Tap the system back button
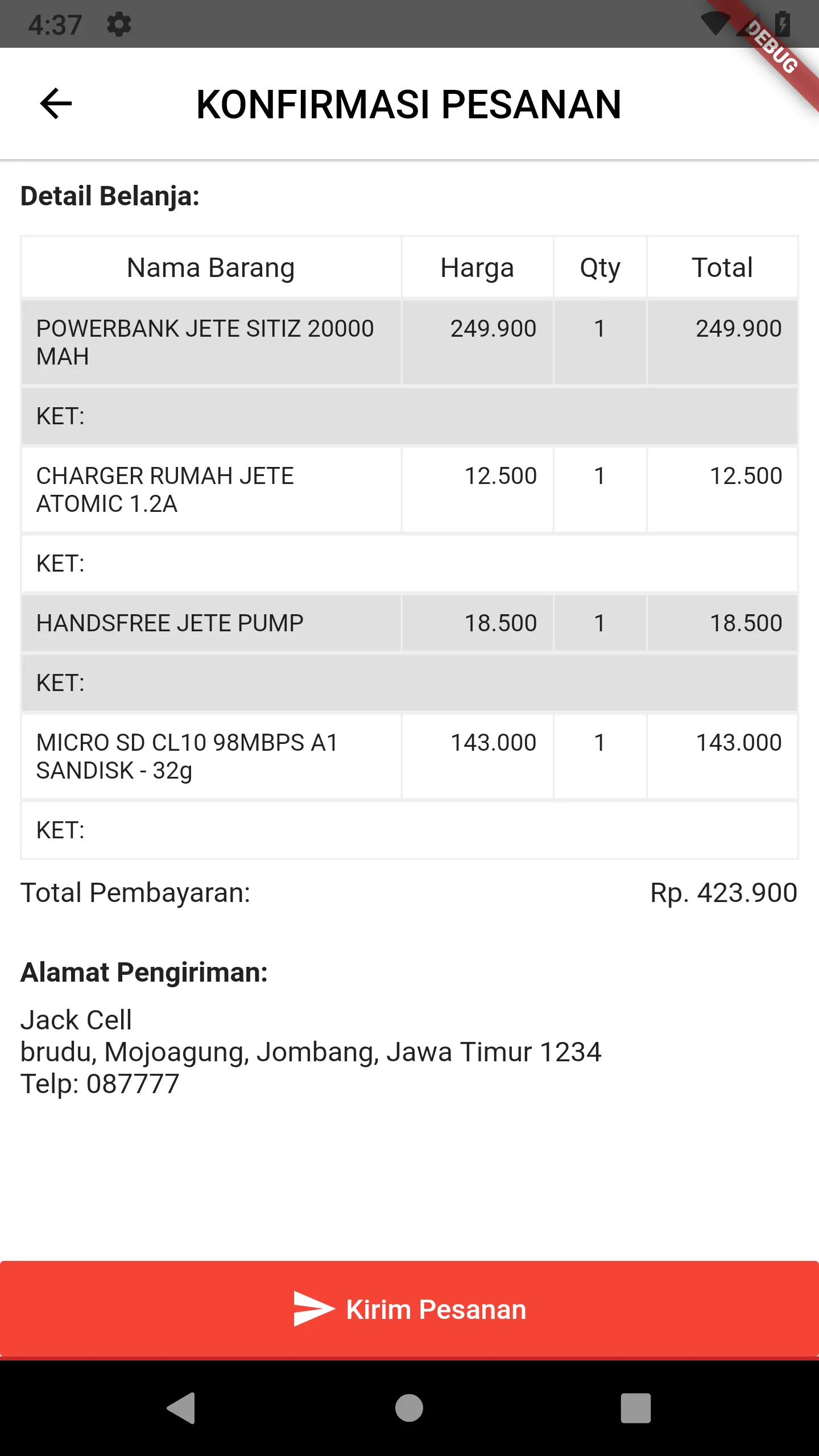Screen dimensions: 819x1456 pyautogui.click(x=181, y=1408)
